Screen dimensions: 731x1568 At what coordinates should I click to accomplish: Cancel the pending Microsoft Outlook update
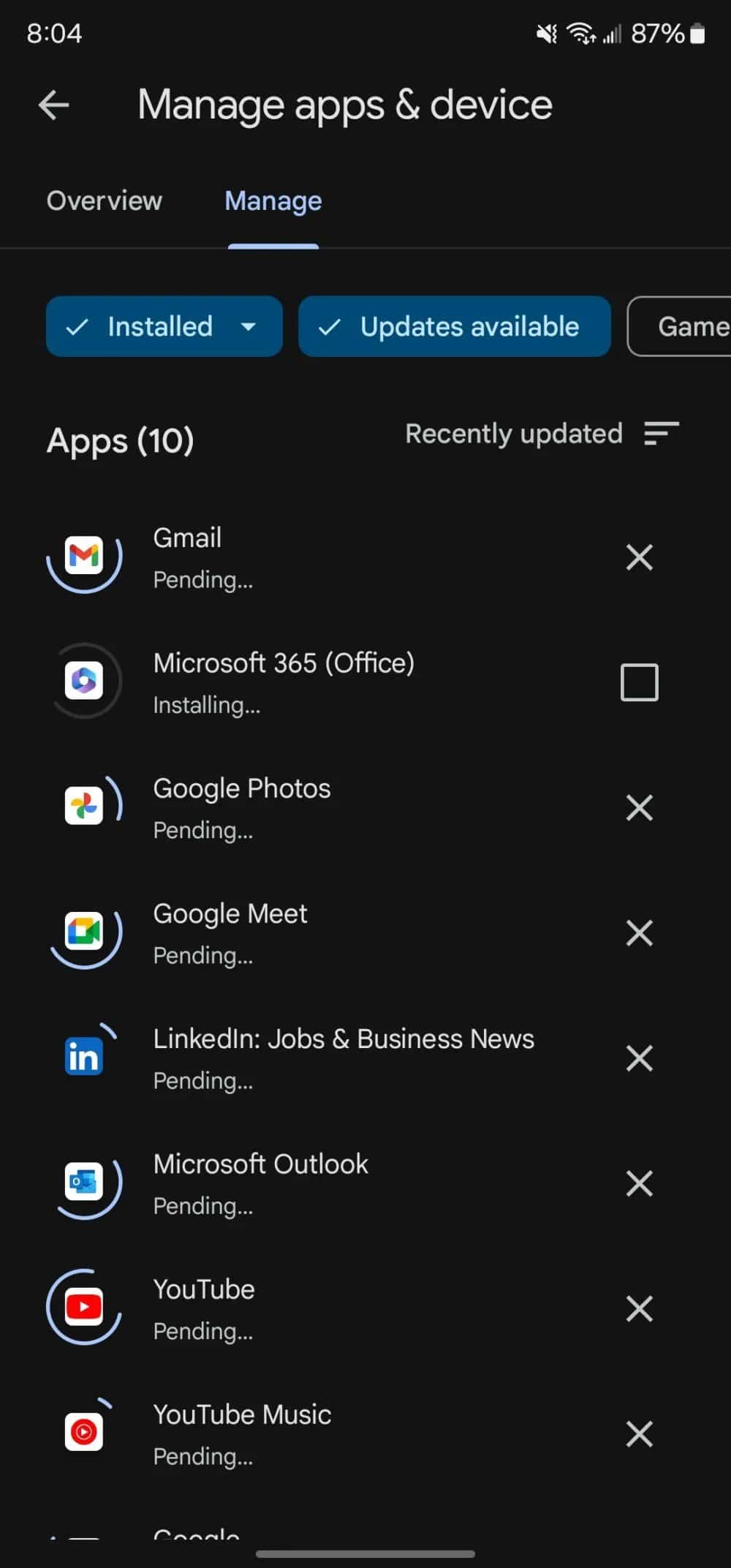coord(639,1183)
